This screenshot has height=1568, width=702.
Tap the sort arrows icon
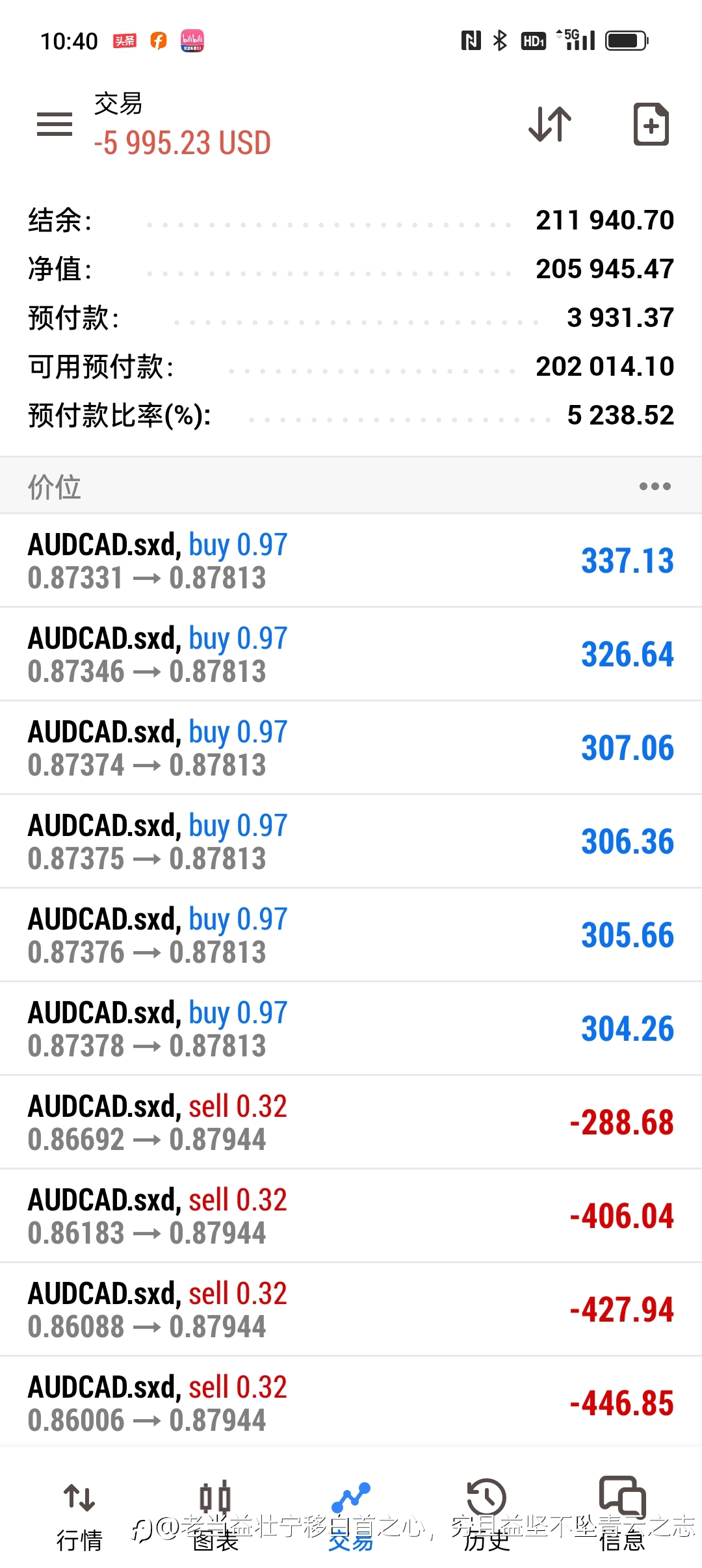[550, 124]
